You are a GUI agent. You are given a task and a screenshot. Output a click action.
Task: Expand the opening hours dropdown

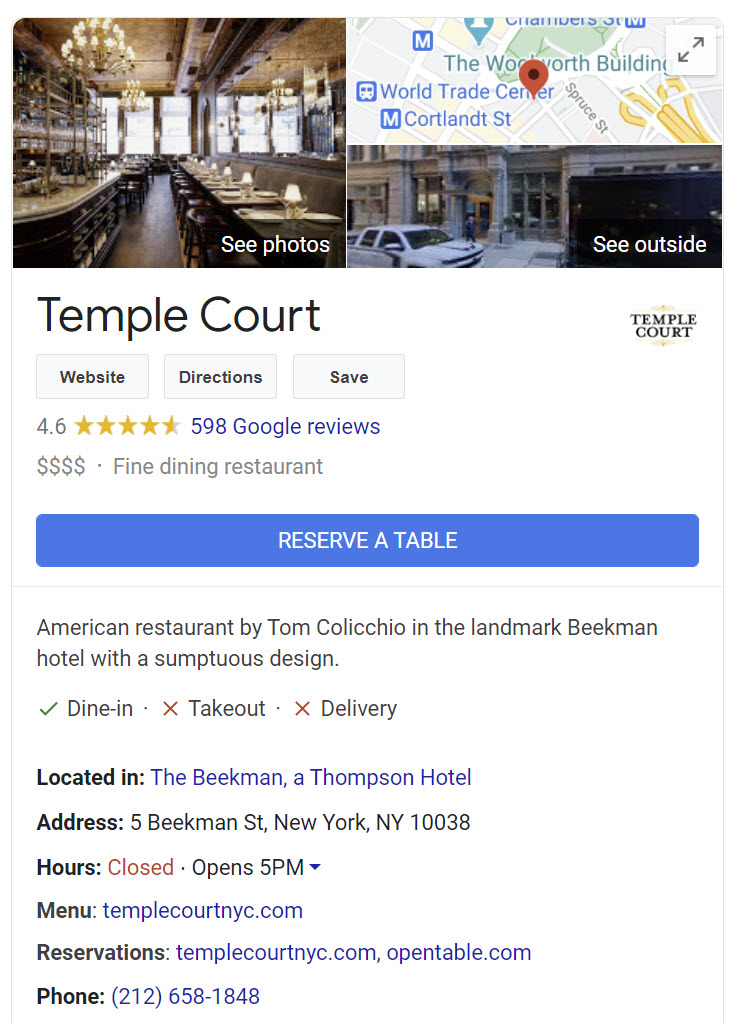pyautogui.click(x=315, y=867)
